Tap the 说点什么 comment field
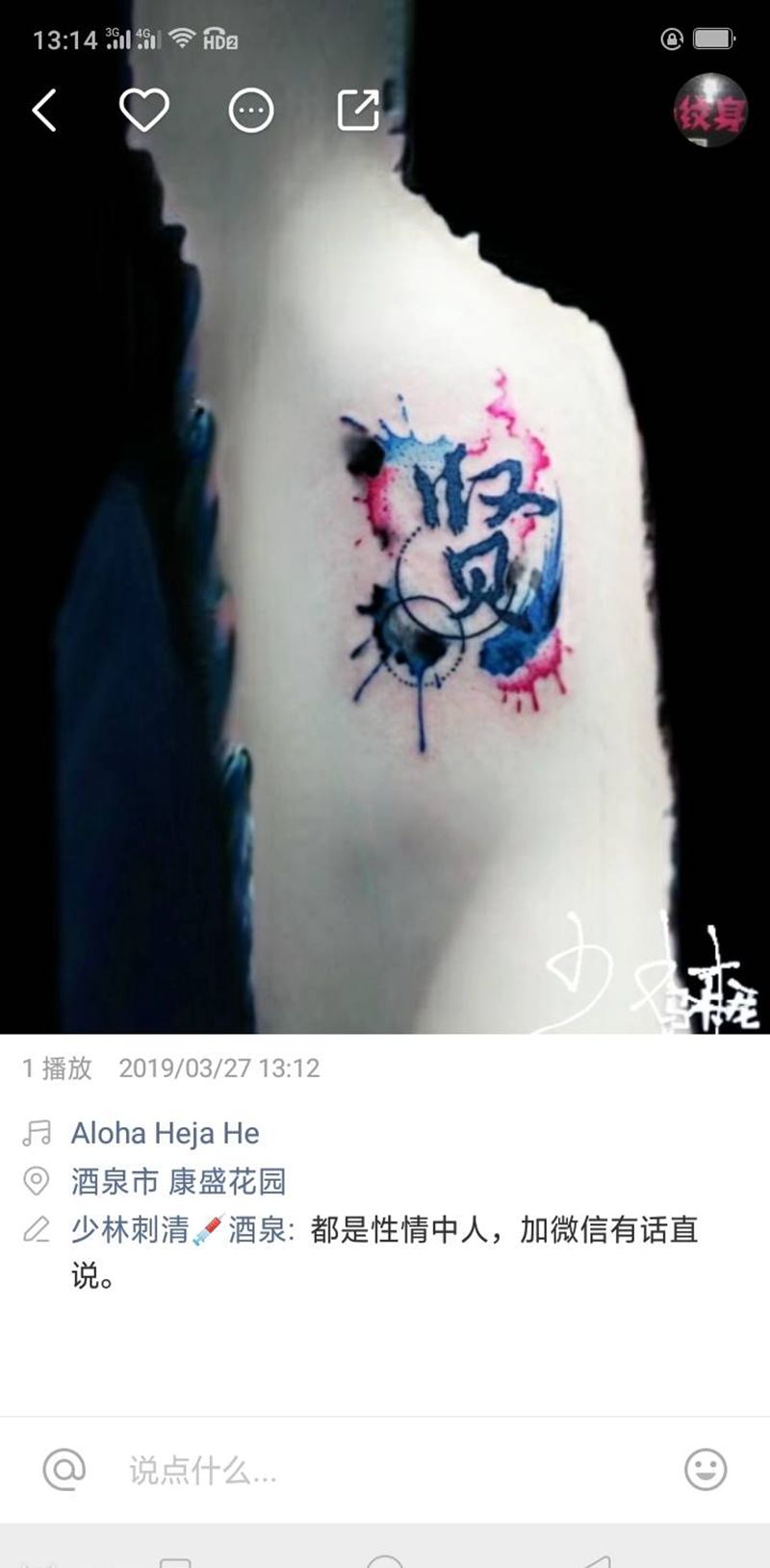This screenshot has width=770, height=1568. pos(385,1470)
